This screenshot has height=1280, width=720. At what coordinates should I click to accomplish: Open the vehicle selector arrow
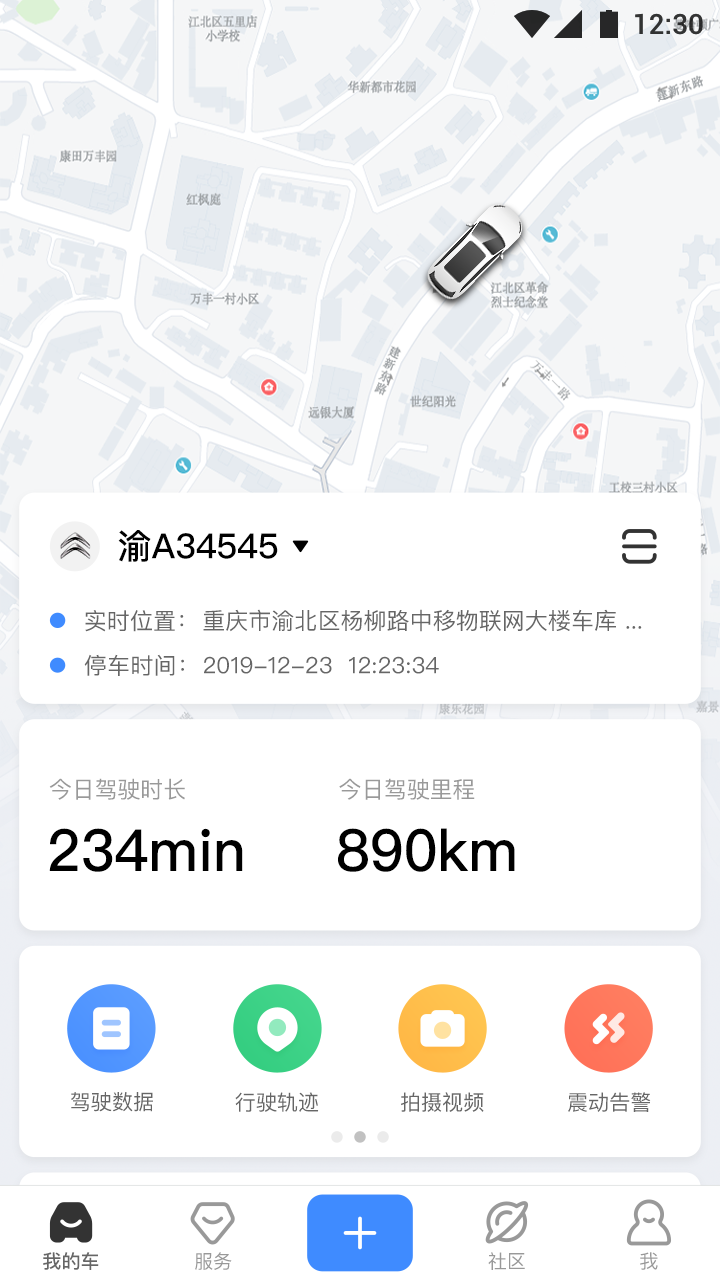(x=299, y=546)
